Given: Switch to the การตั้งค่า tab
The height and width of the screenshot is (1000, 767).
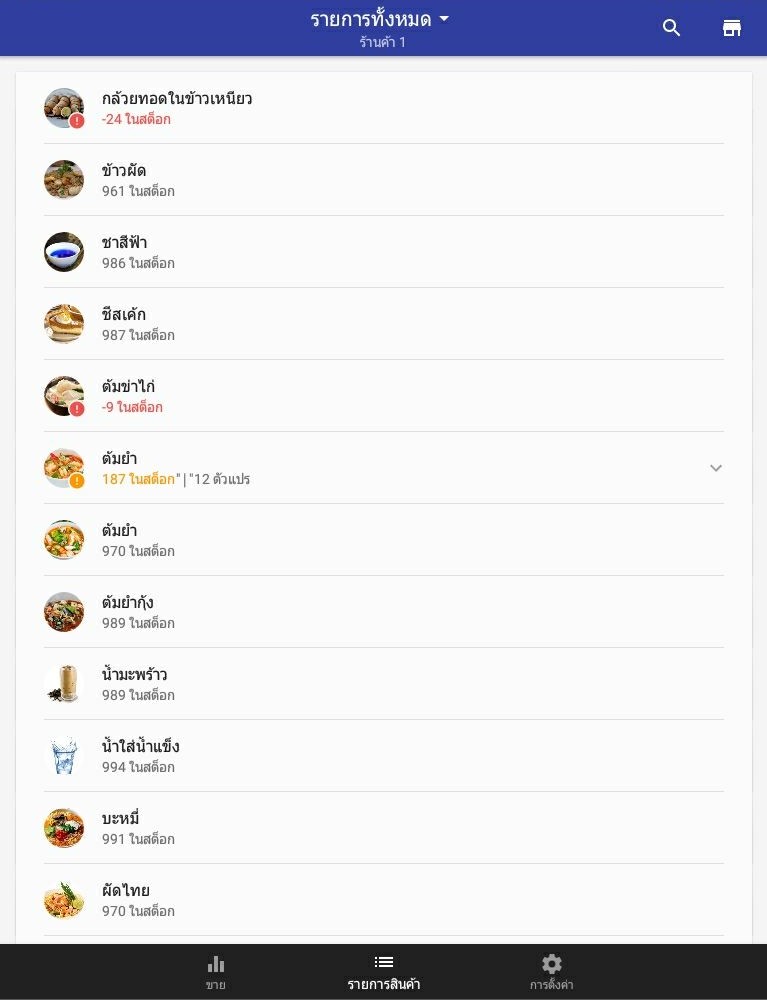Looking at the screenshot, I should (552, 972).
